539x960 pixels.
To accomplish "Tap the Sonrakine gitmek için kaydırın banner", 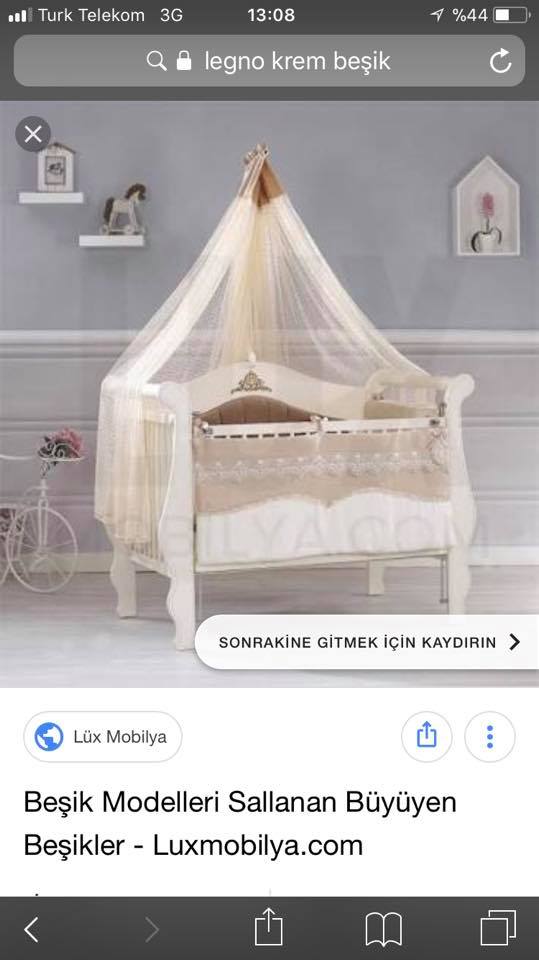I will pos(369,642).
